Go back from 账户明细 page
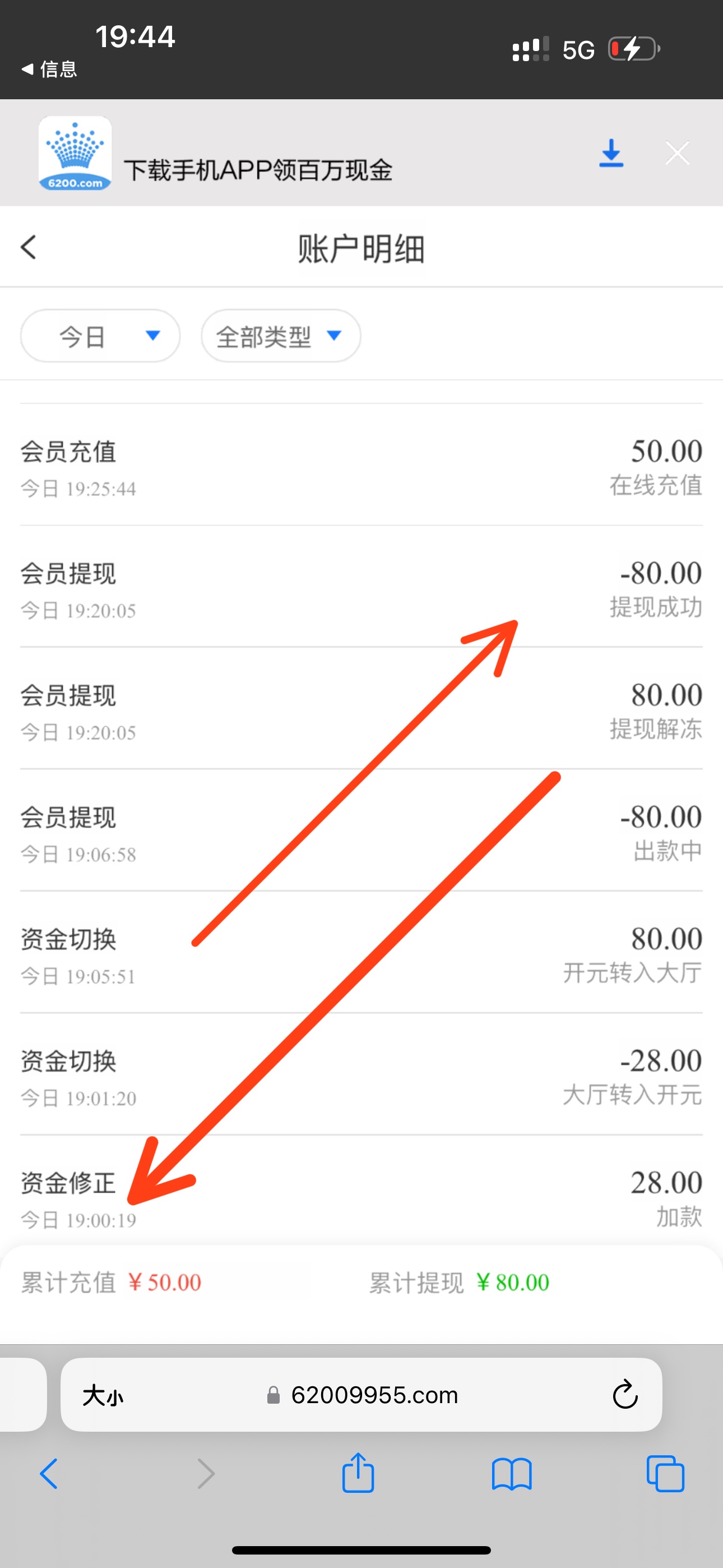This screenshot has height=1568, width=723. 29,247
